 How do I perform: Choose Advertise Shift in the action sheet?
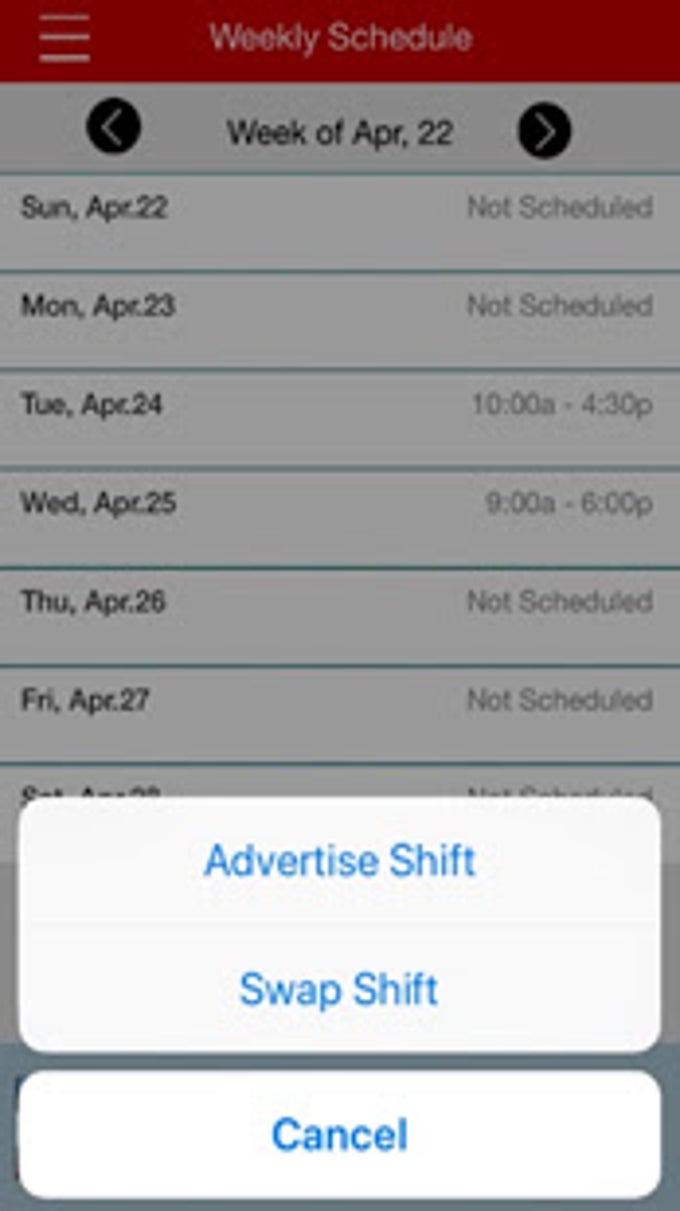[x=339, y=861]
